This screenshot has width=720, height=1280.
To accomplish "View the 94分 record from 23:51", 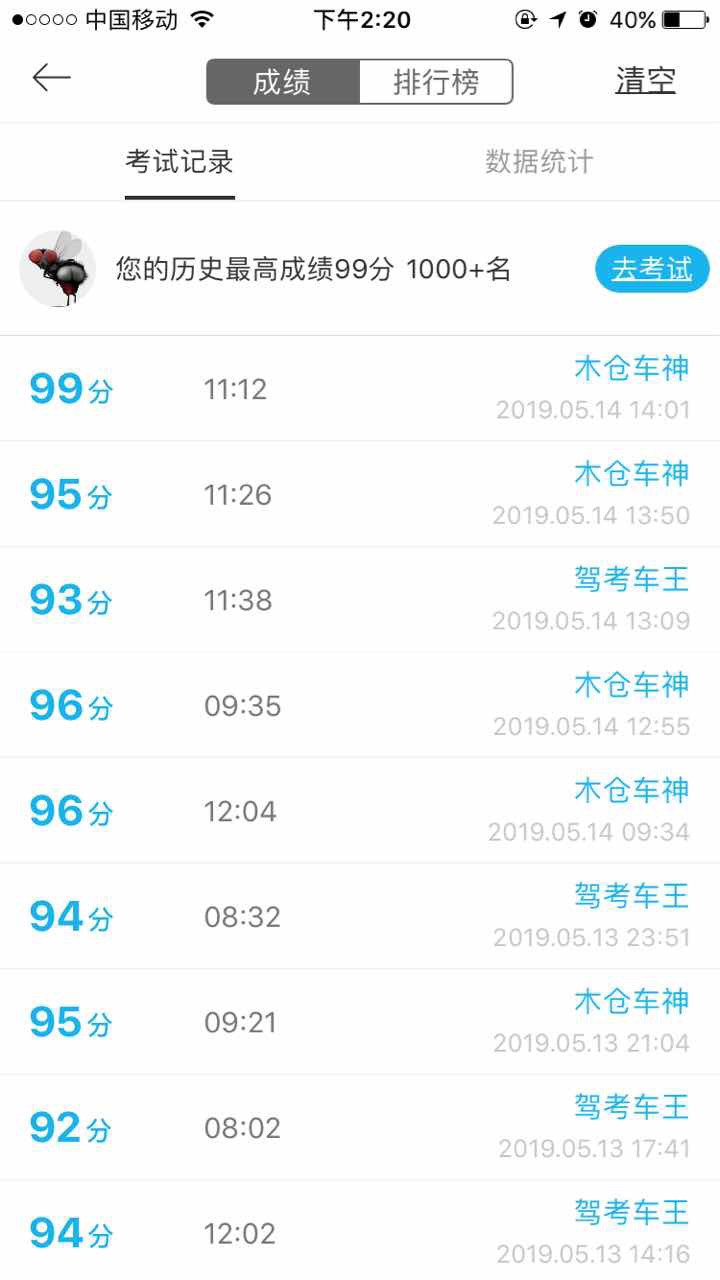I will (x=360, y=916).
